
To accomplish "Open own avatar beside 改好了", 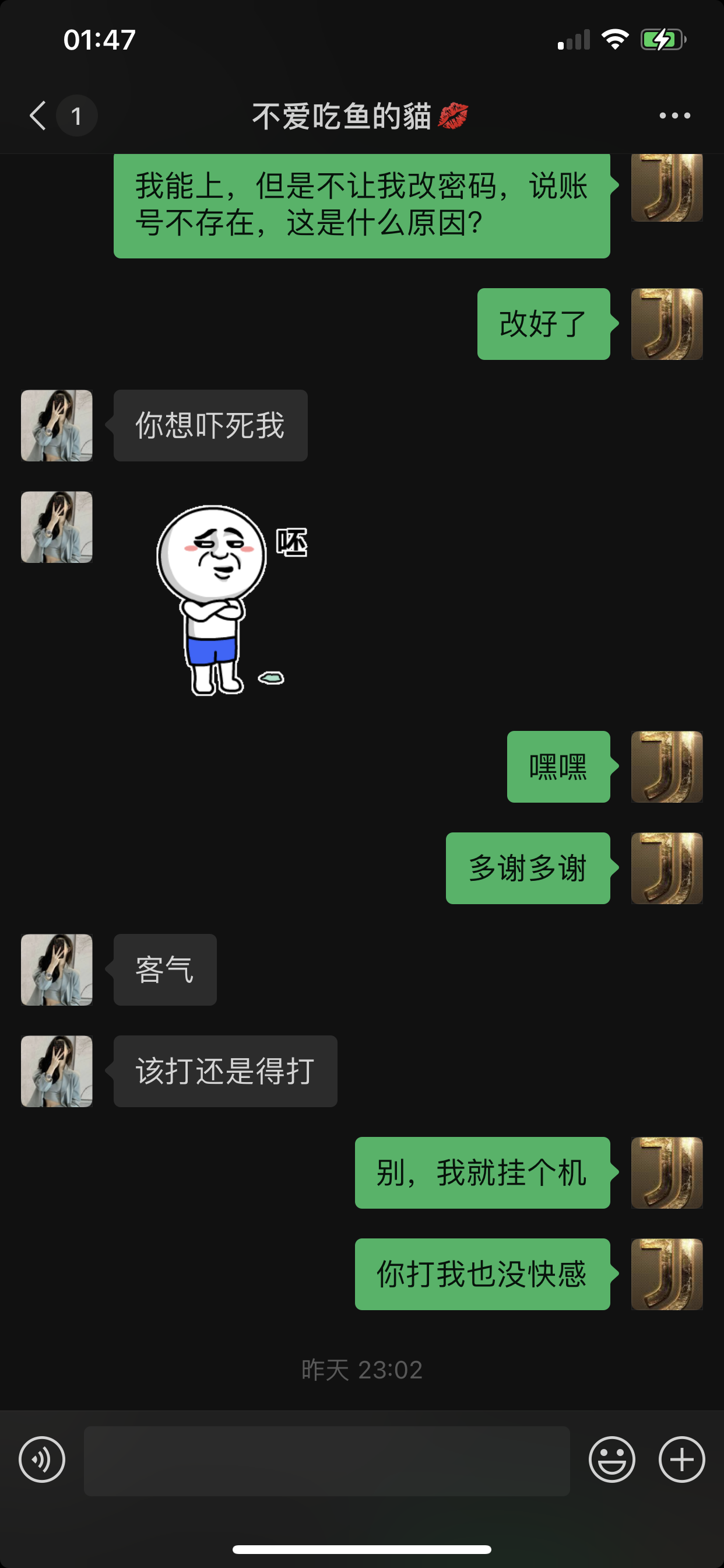I will point(667,324).
